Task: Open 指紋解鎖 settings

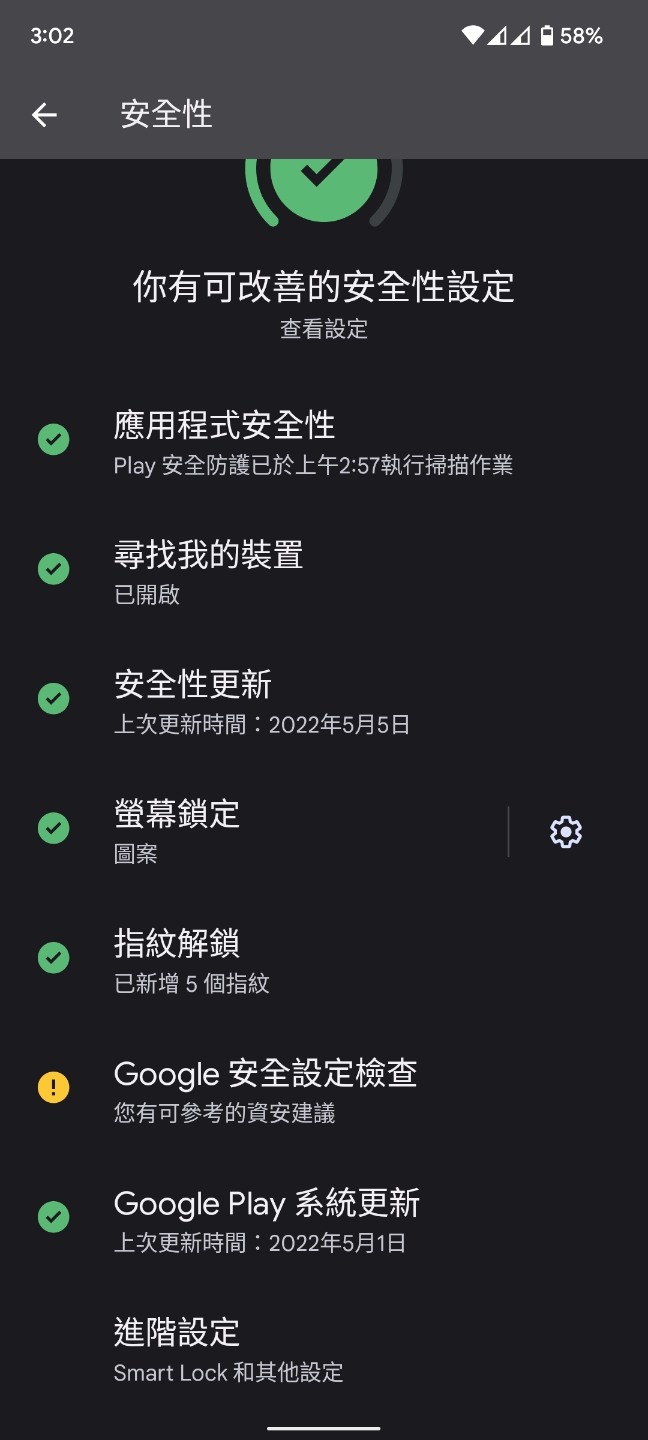Action: pyautogui.click(x=324, y=960)
